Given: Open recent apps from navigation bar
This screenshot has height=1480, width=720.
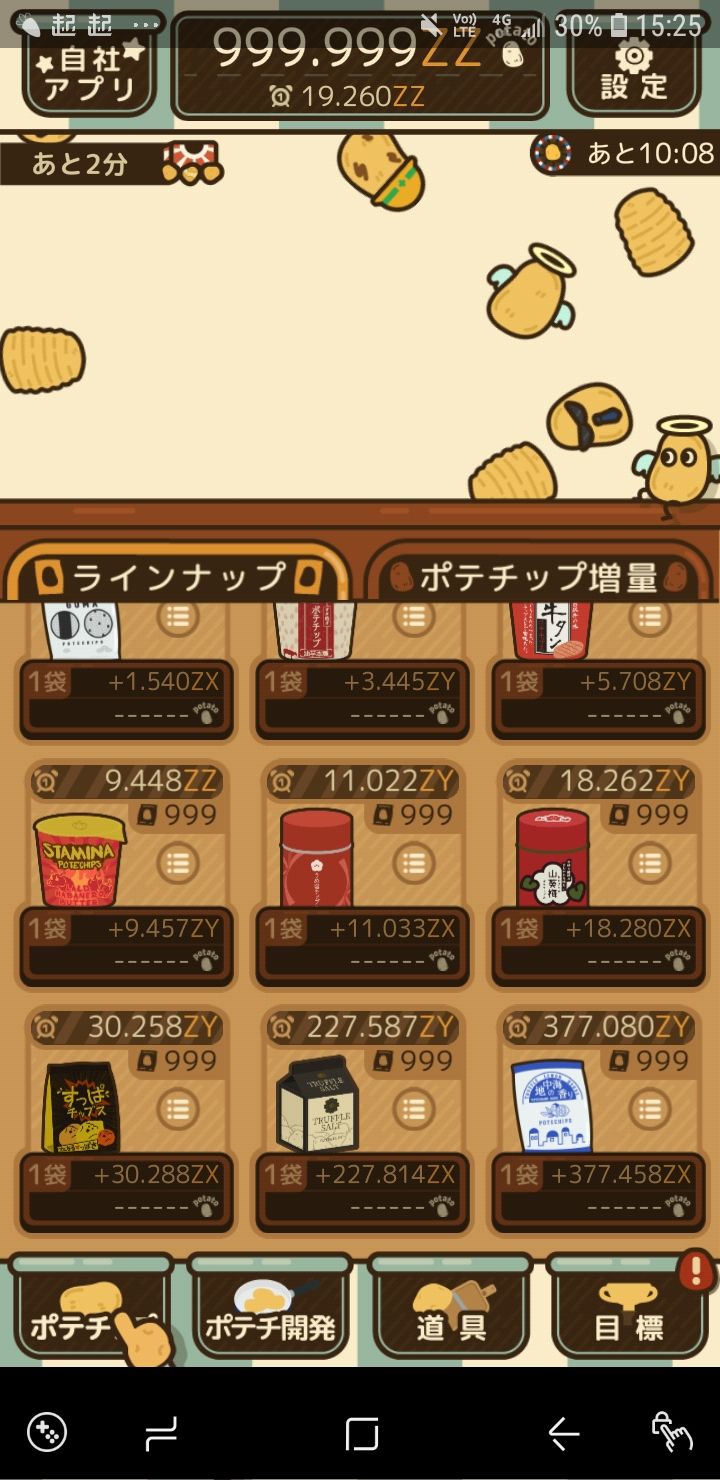Looking at the screenshot, I should tap(361, 1434).
